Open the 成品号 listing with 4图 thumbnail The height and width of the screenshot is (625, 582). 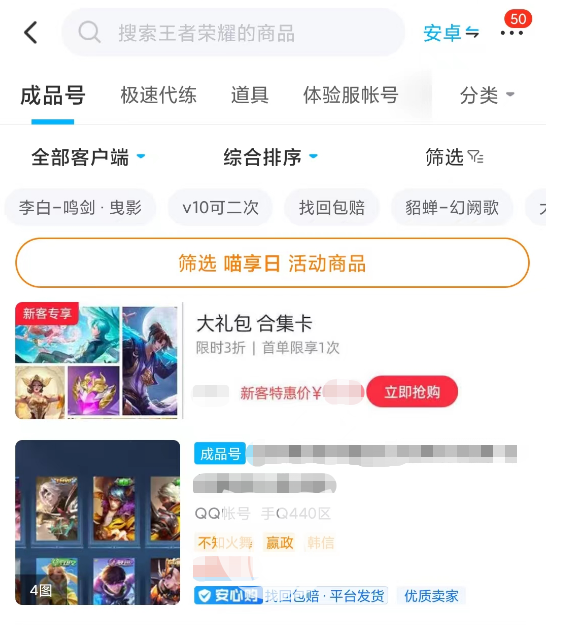click(x=273, y=523)
